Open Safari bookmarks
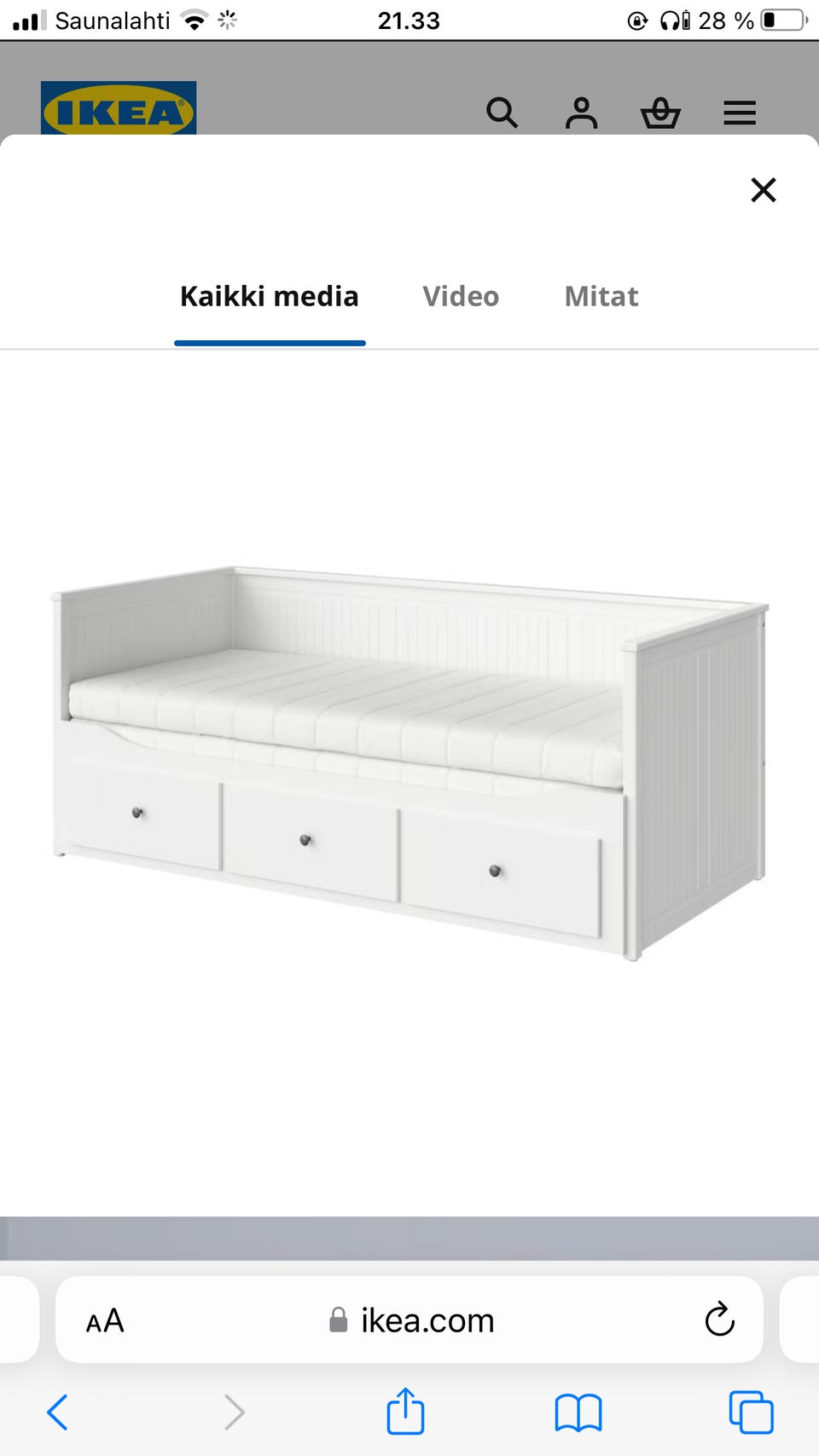 point(578,1412)
